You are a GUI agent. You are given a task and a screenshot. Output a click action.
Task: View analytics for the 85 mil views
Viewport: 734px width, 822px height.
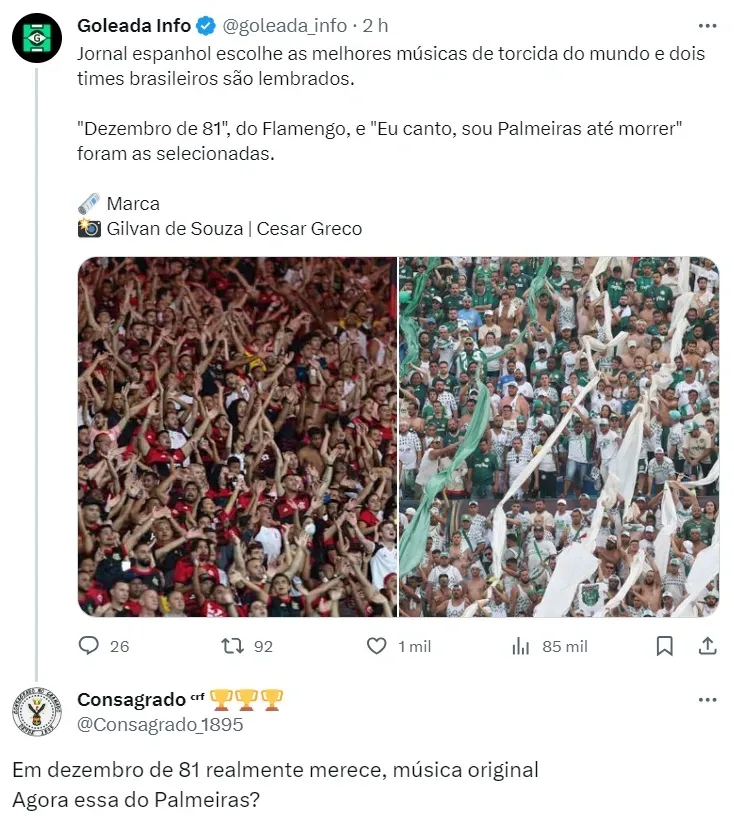pyautogui.click(x=521, y=646)
